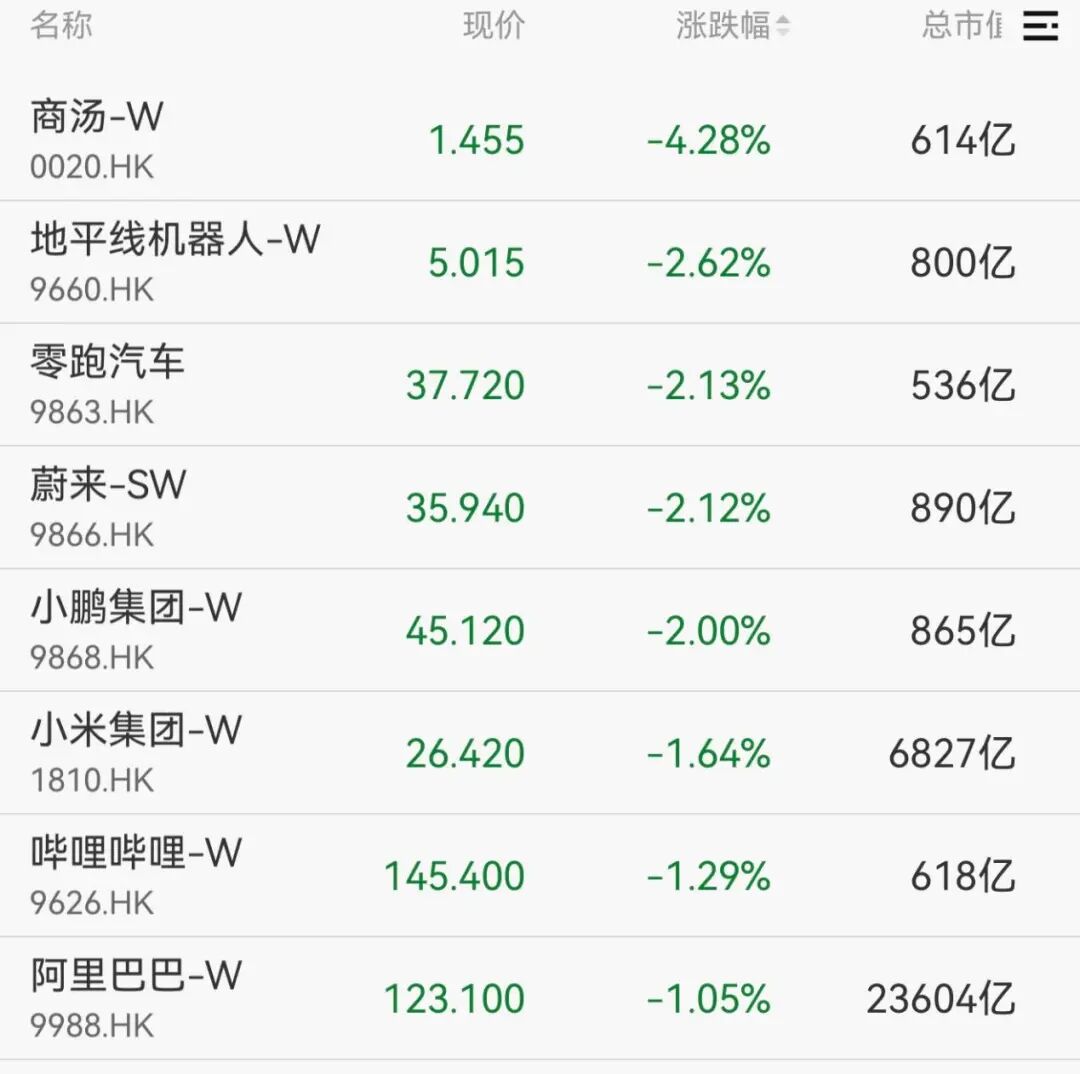Open 商汤-W stock details
This screenshot has width=1080, height=1074.
pyautogui.click(x=540, y=140)
